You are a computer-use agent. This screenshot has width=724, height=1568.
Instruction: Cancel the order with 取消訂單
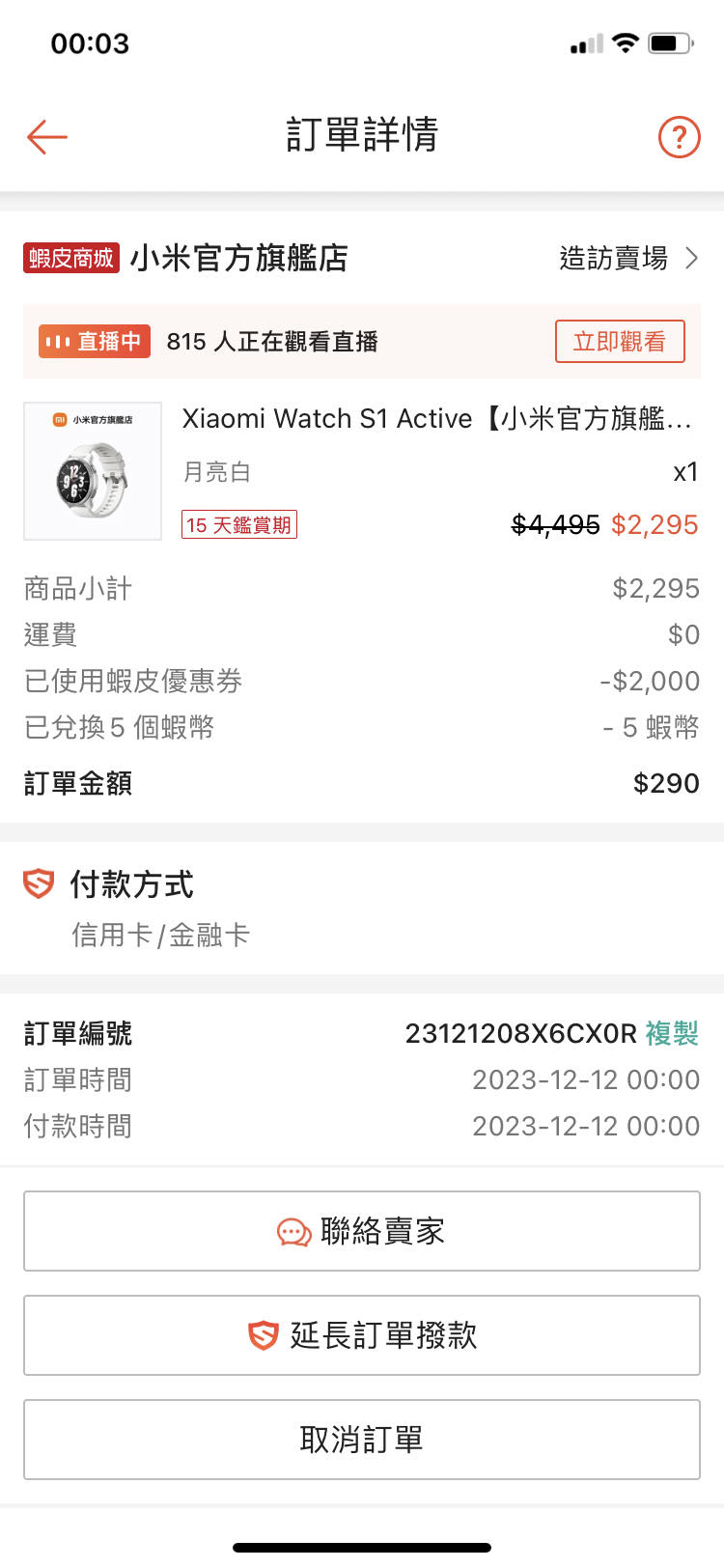coord(362,1440)
